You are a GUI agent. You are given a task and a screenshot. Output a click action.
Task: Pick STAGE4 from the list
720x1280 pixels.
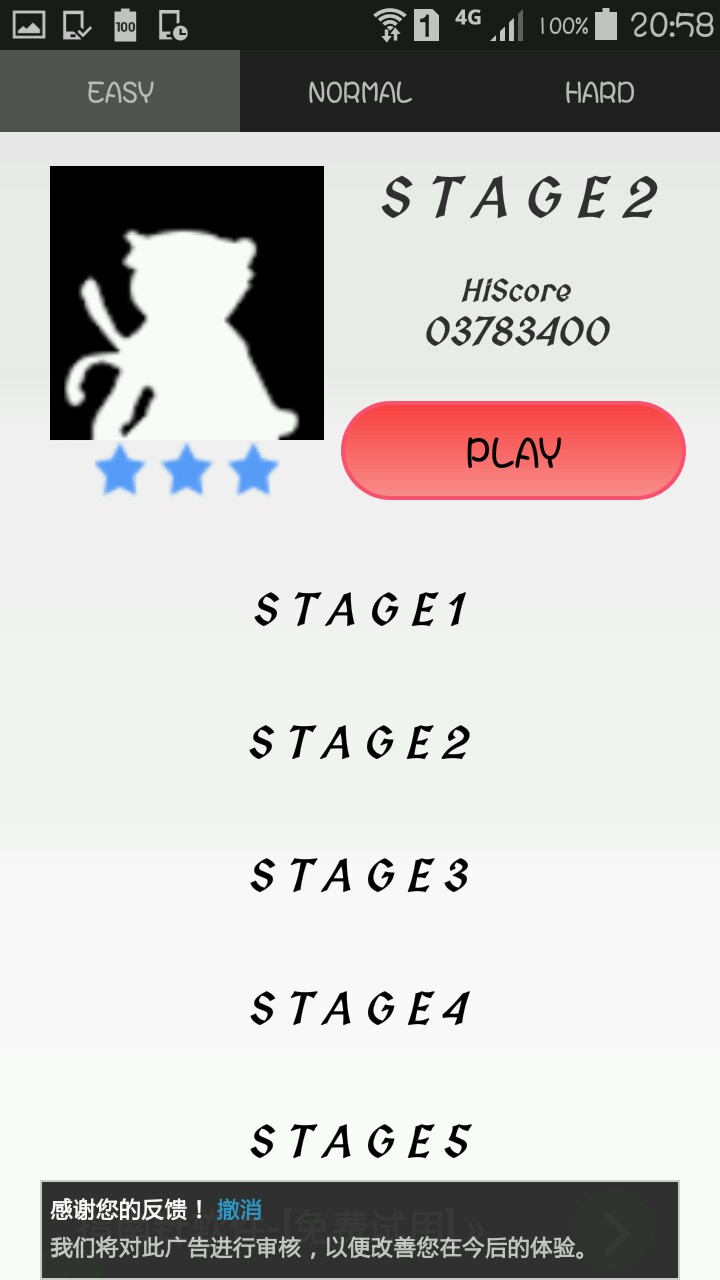pyautogui.click(x=360, y=1009)
